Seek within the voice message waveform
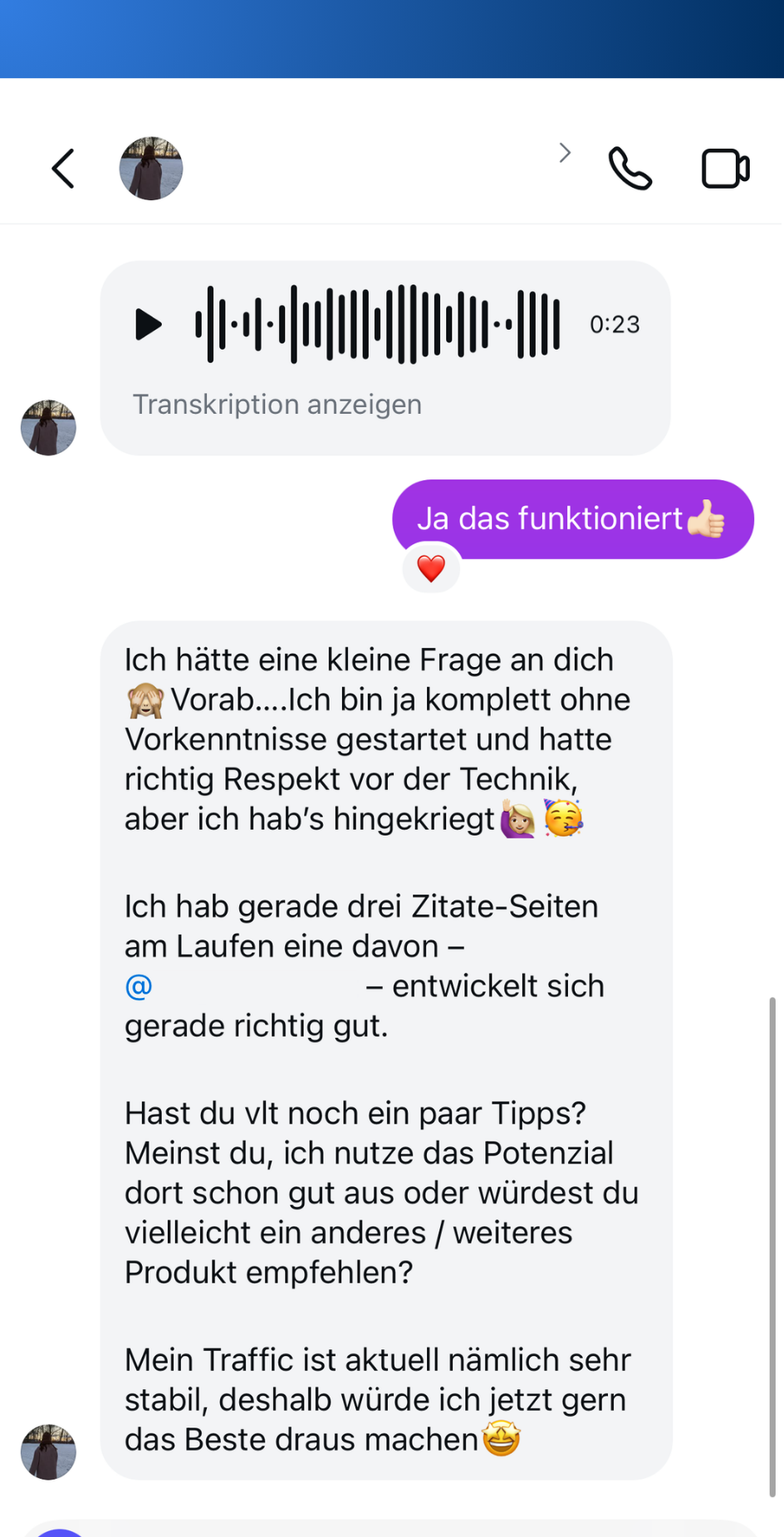This screenshot has width=784, height=1537. click(x=378, y=324)
